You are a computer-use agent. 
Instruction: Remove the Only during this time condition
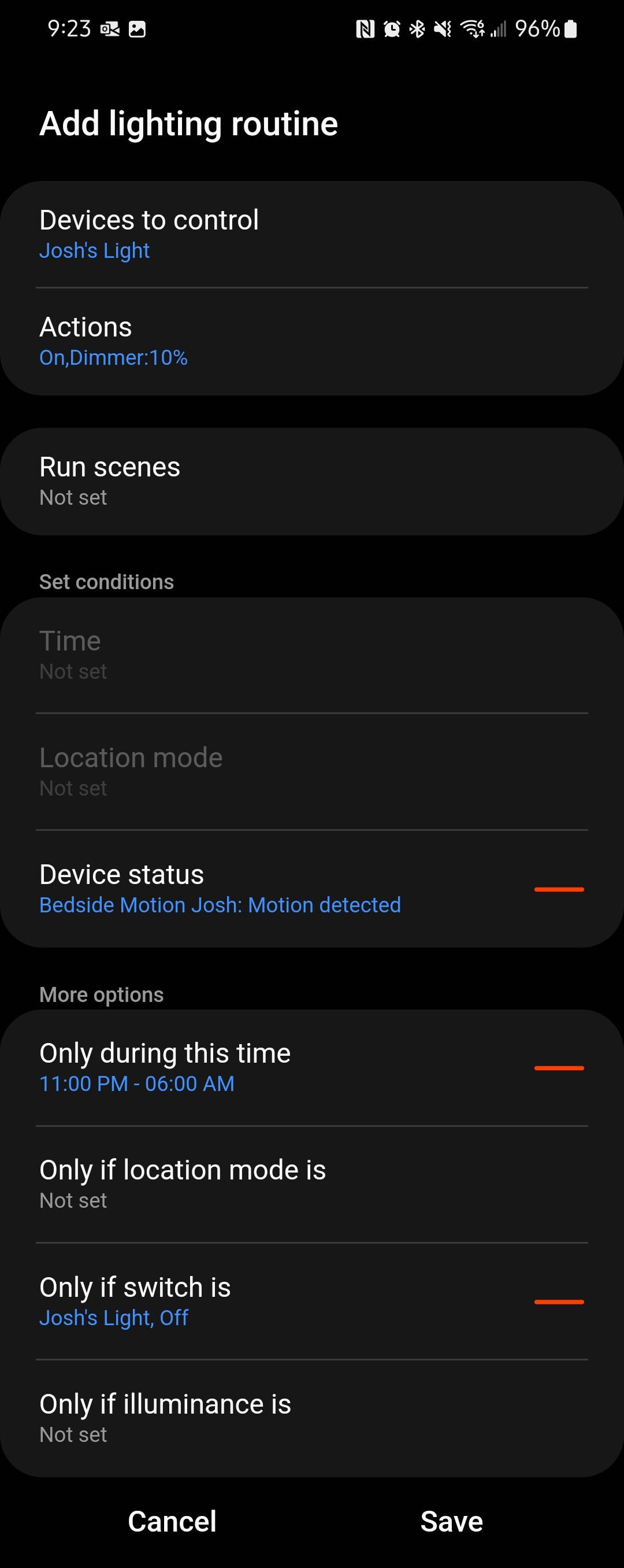(559, 1067)
